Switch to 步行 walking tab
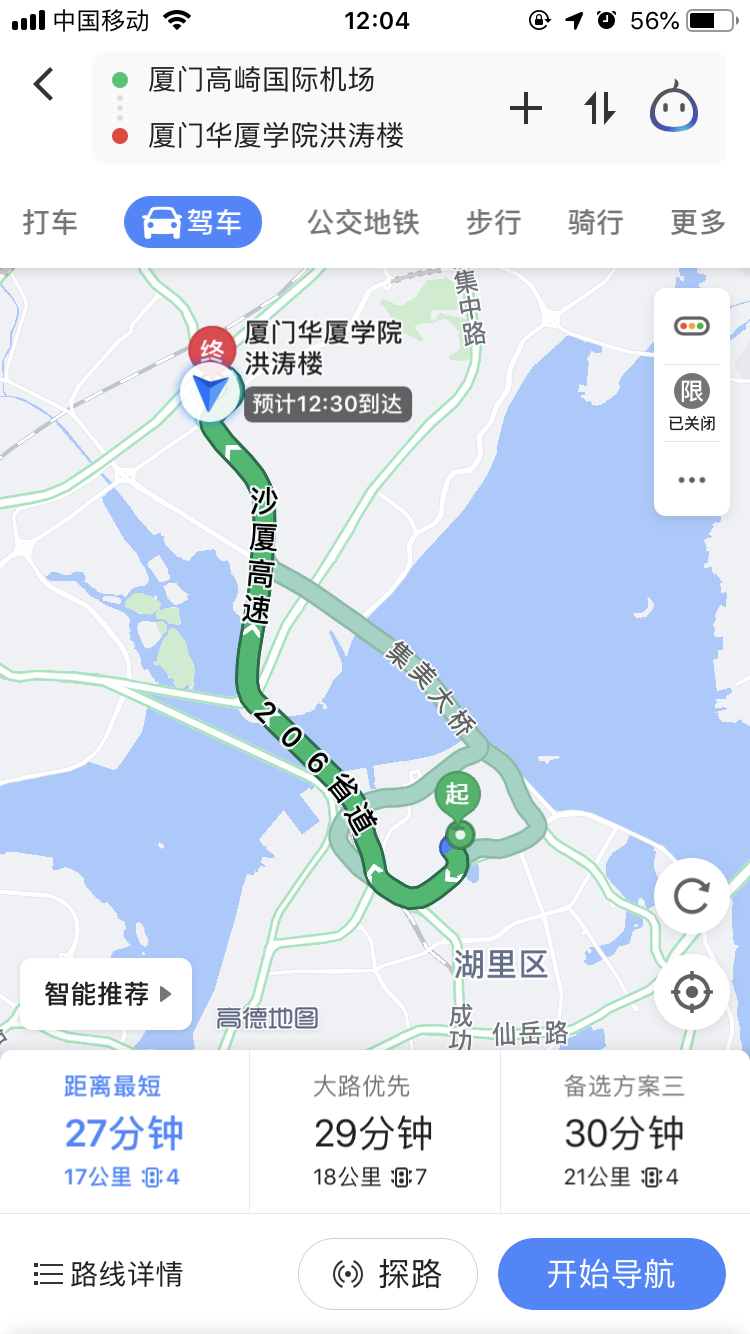750x1334 pixels. [494, 222]
